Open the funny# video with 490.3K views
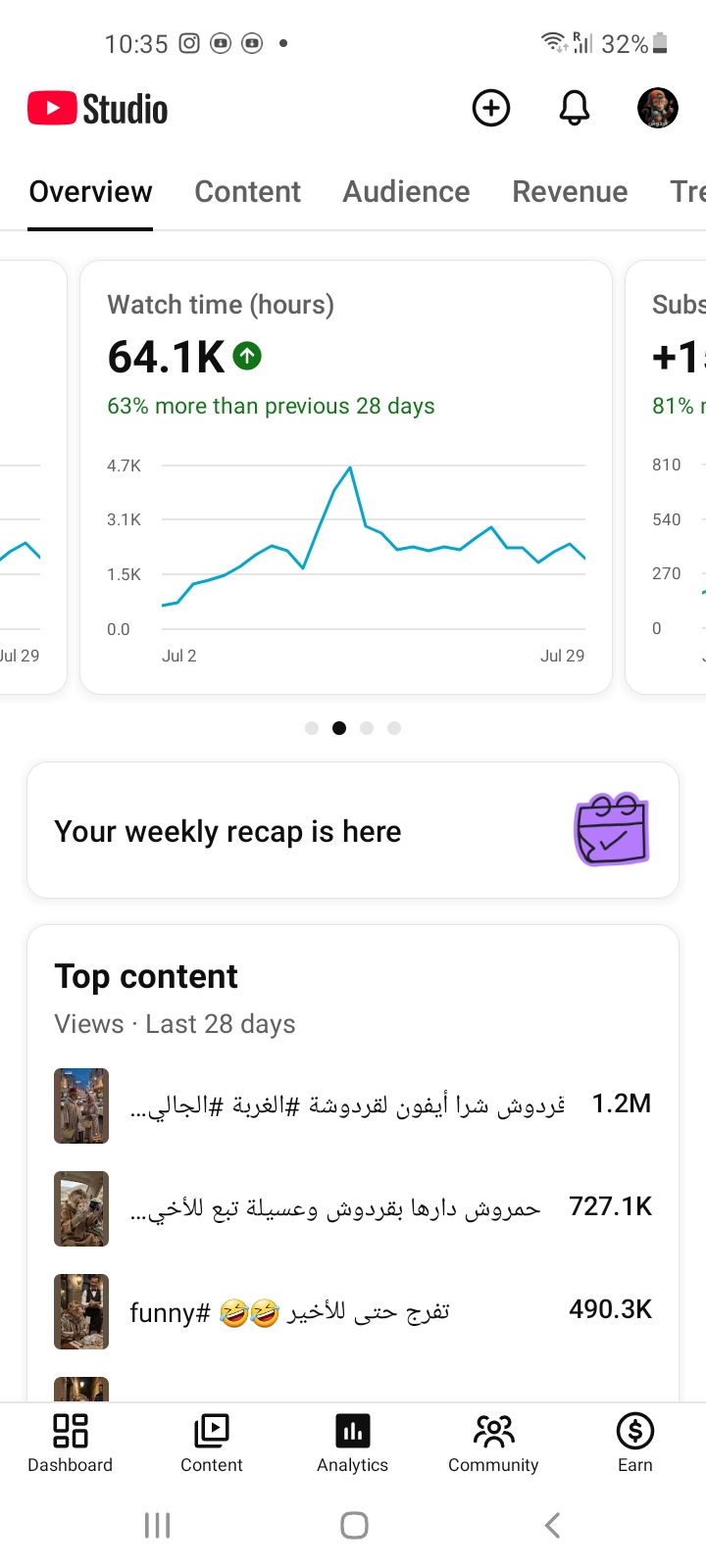This screenshot has width=706, height=1568. click(x=353, y=1311)
